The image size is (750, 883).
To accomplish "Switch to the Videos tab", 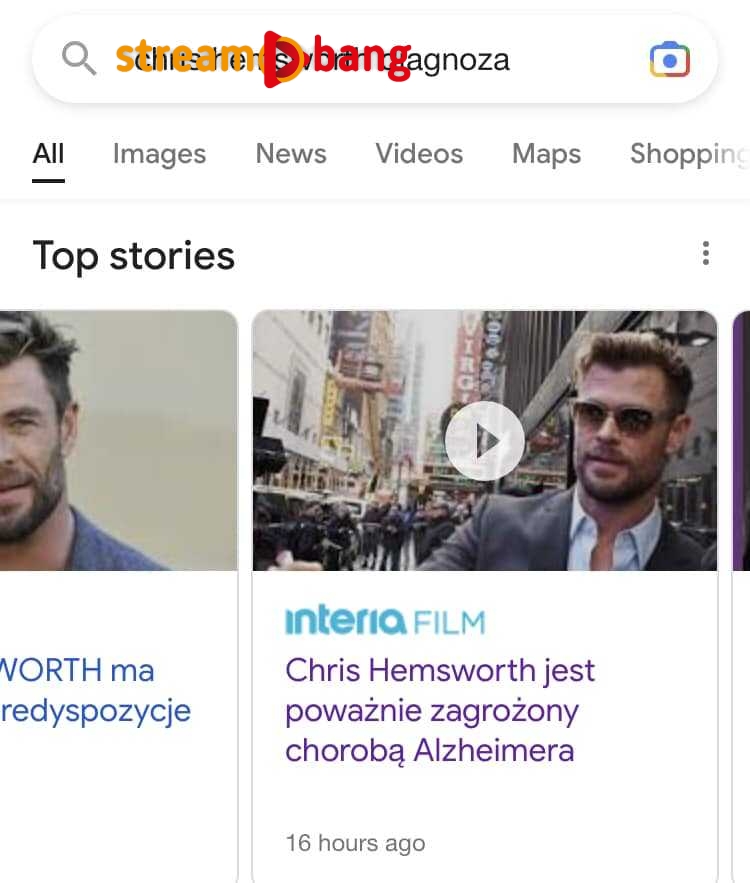I will [419, 154].
